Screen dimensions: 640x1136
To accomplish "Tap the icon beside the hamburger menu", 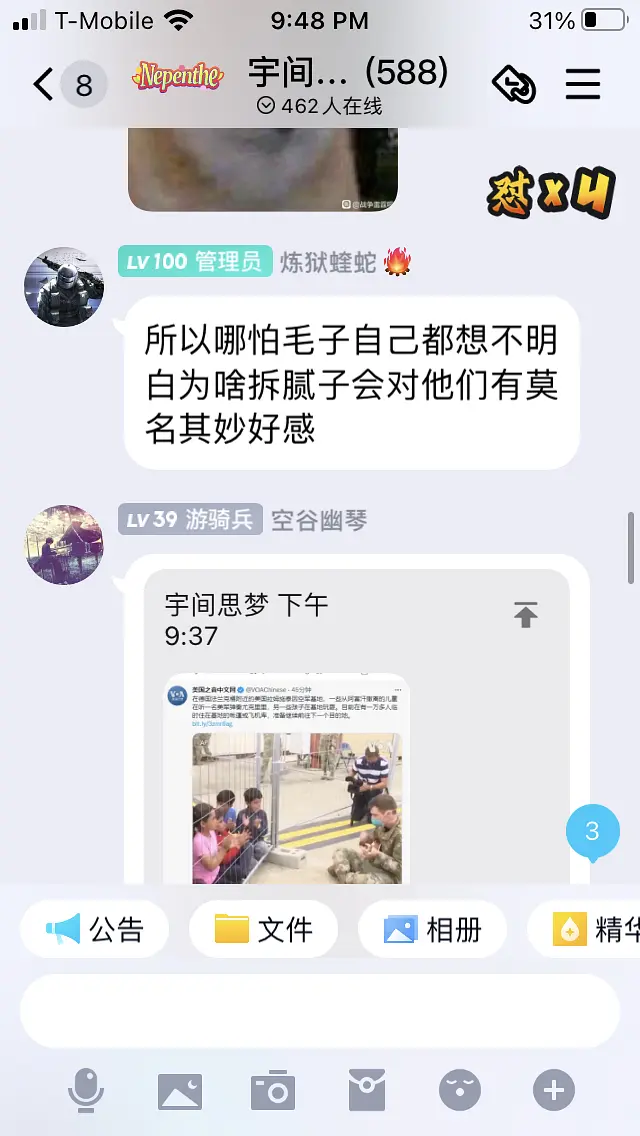I will (514, 84).
